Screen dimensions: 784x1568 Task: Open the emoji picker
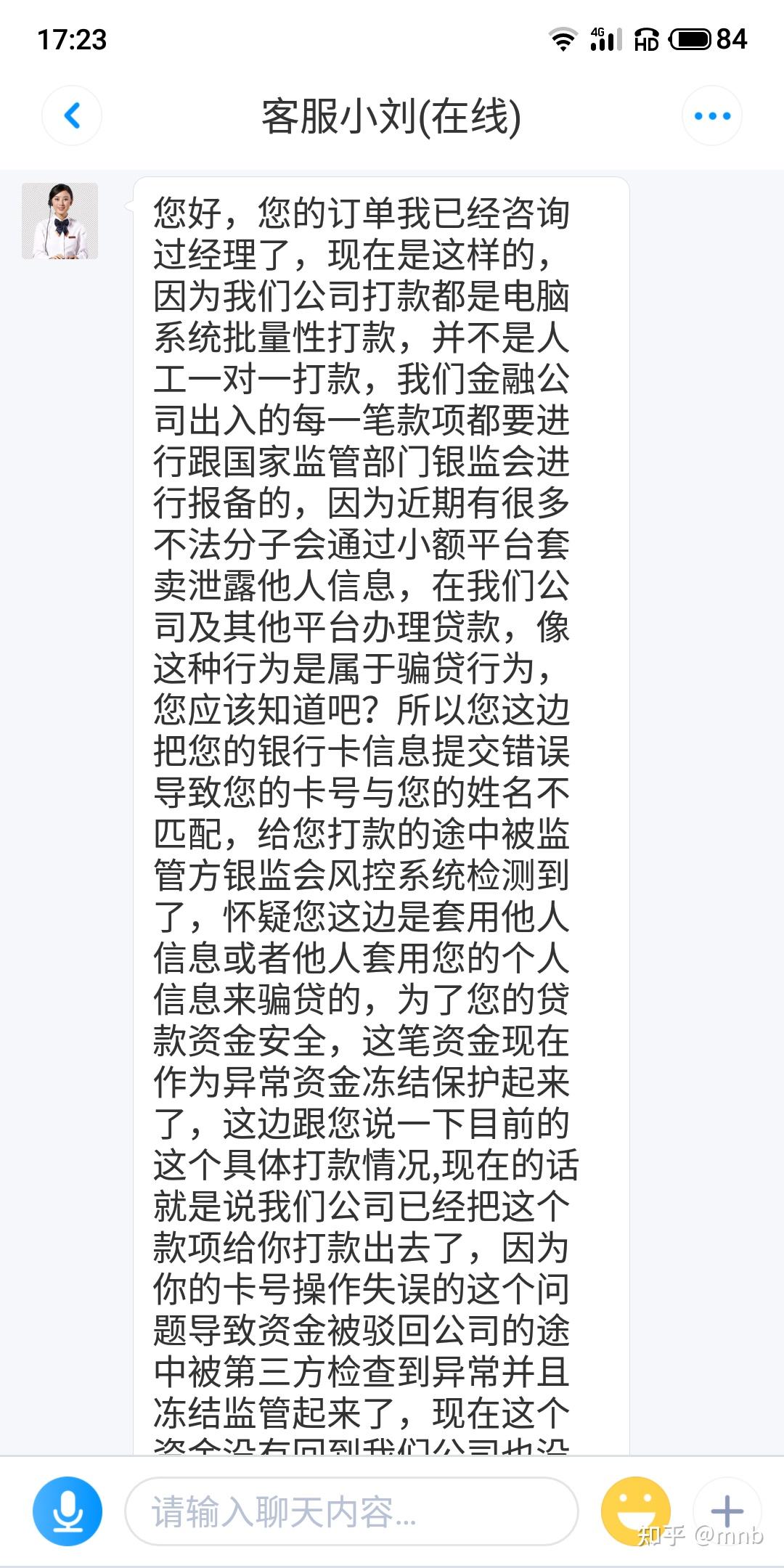click(636, 1513)
